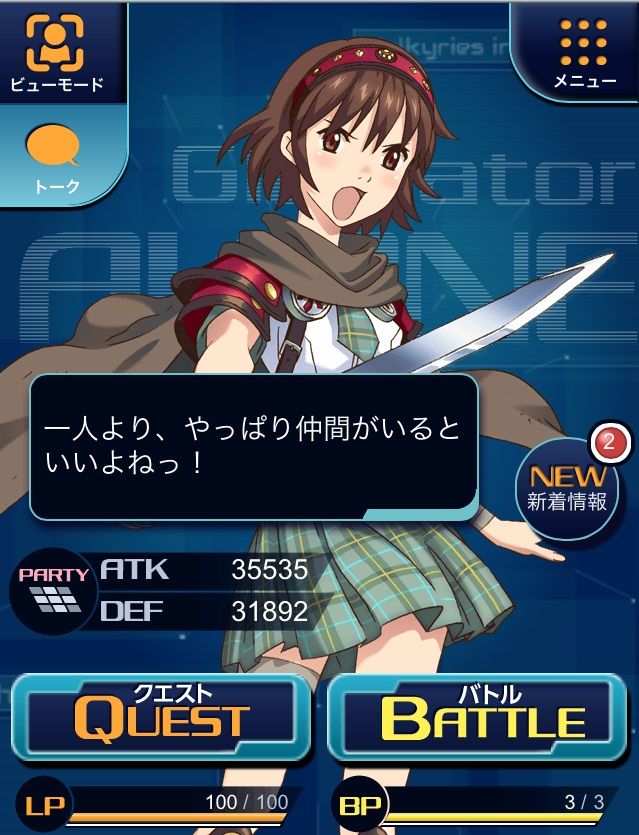This screenshot has height=835, width=639.
Task: Tap the character's dialogue box
Action: pos(254,443)
